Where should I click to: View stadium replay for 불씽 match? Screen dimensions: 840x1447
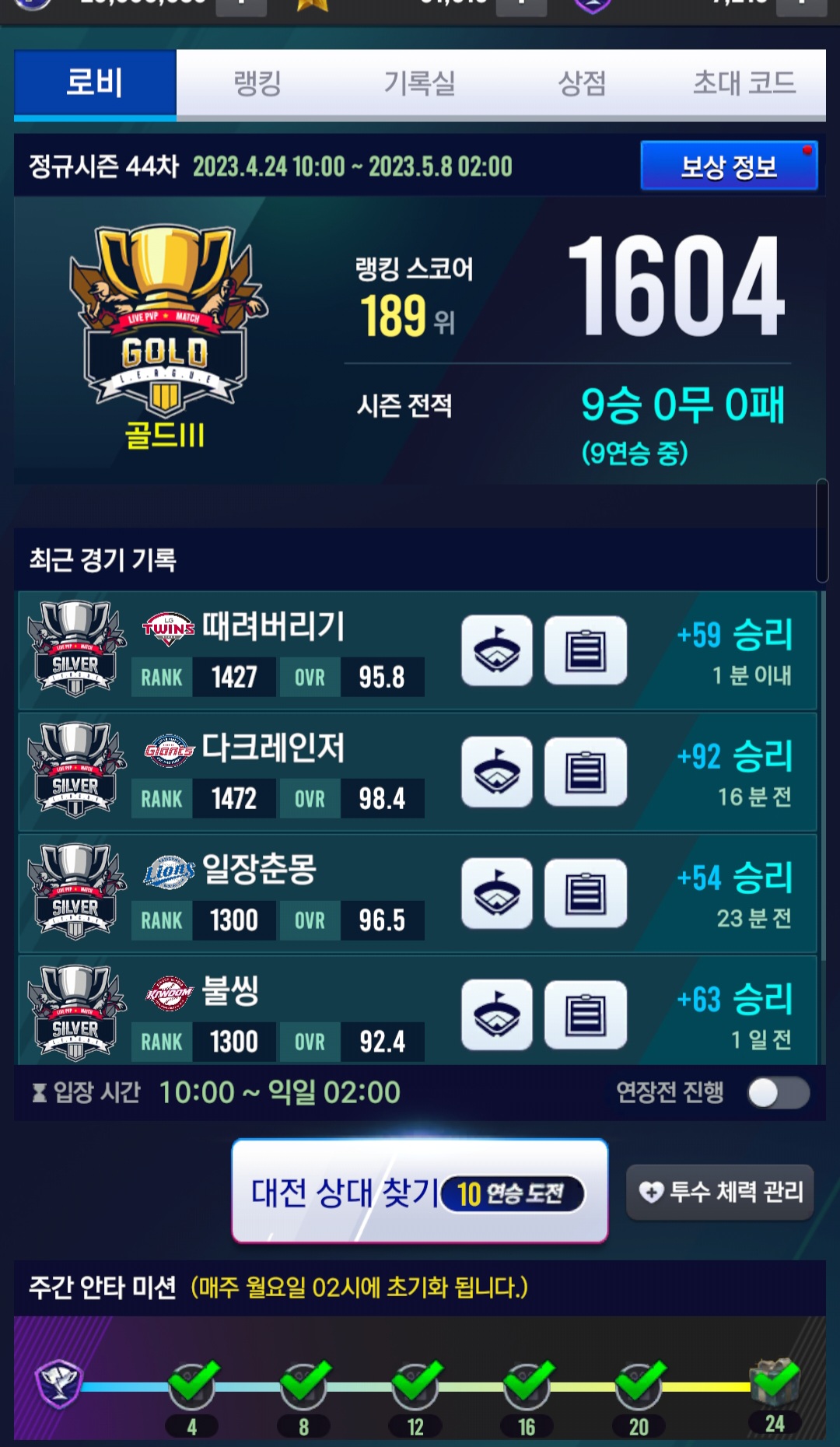pos(497,1015)
